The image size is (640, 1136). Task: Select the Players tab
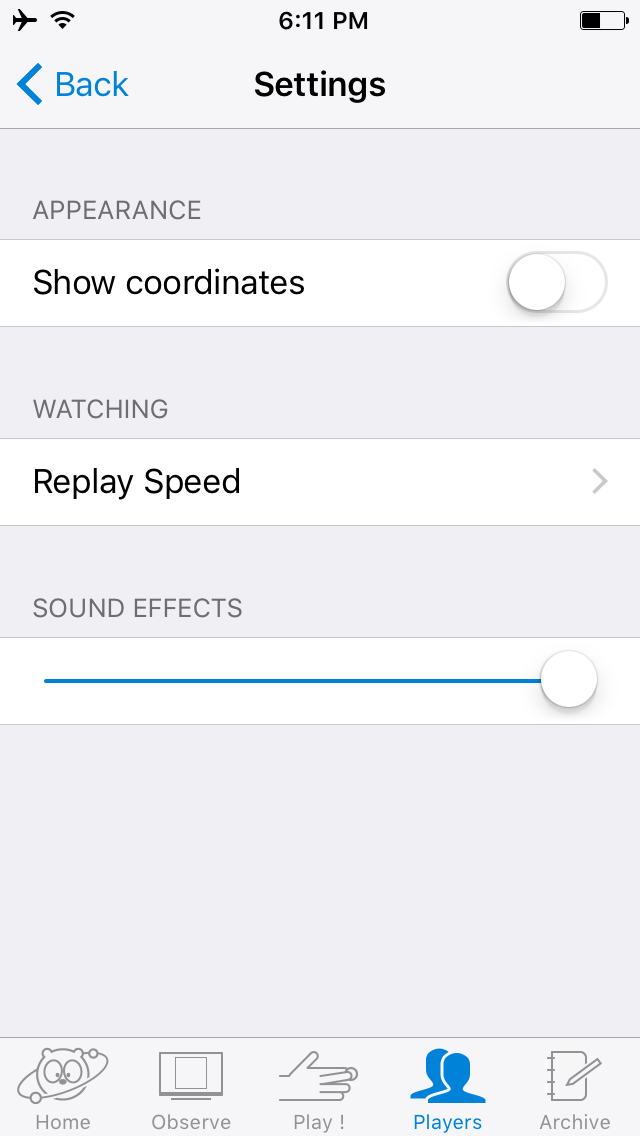(x=447, y=1088)
